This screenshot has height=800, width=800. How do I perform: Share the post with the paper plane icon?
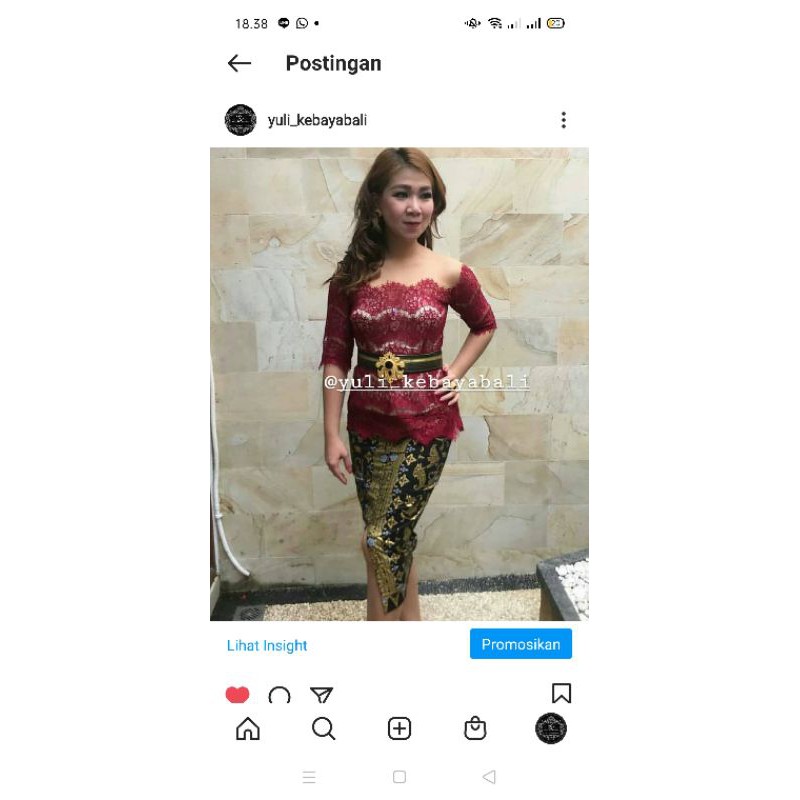(x=321, y=694)
